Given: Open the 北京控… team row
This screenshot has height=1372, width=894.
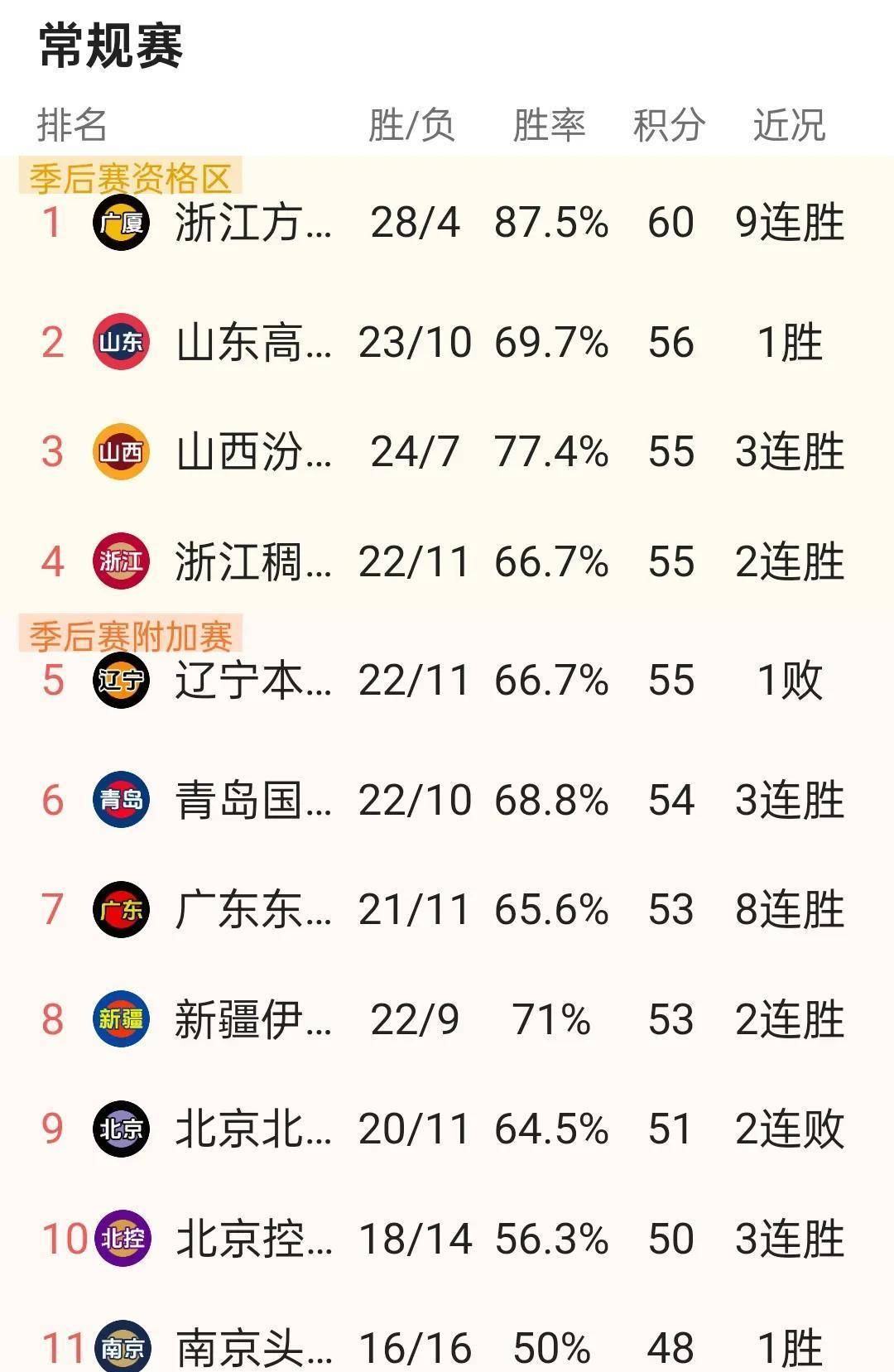Looking at the screenshot, I should 252,1239.
